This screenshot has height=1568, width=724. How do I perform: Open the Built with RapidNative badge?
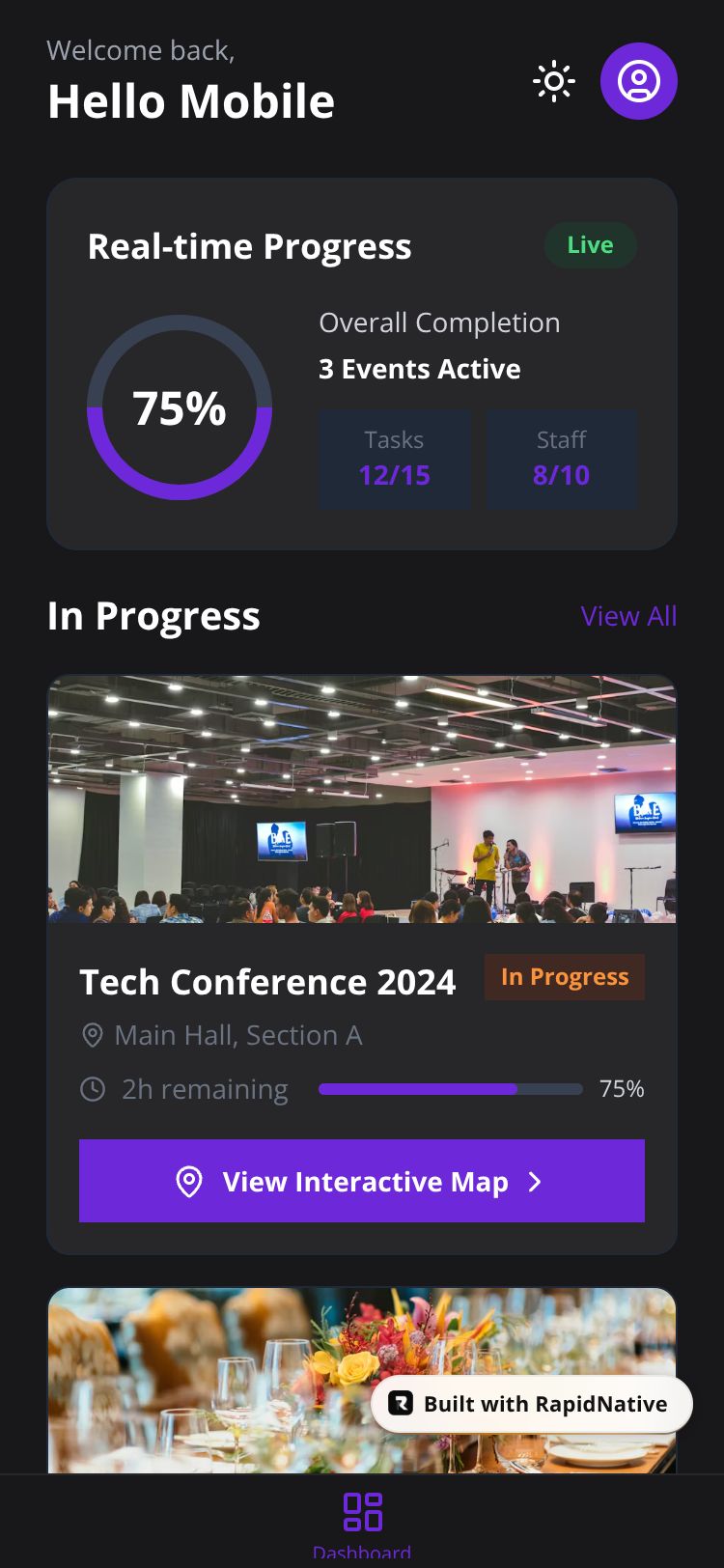coord(532,1404)
